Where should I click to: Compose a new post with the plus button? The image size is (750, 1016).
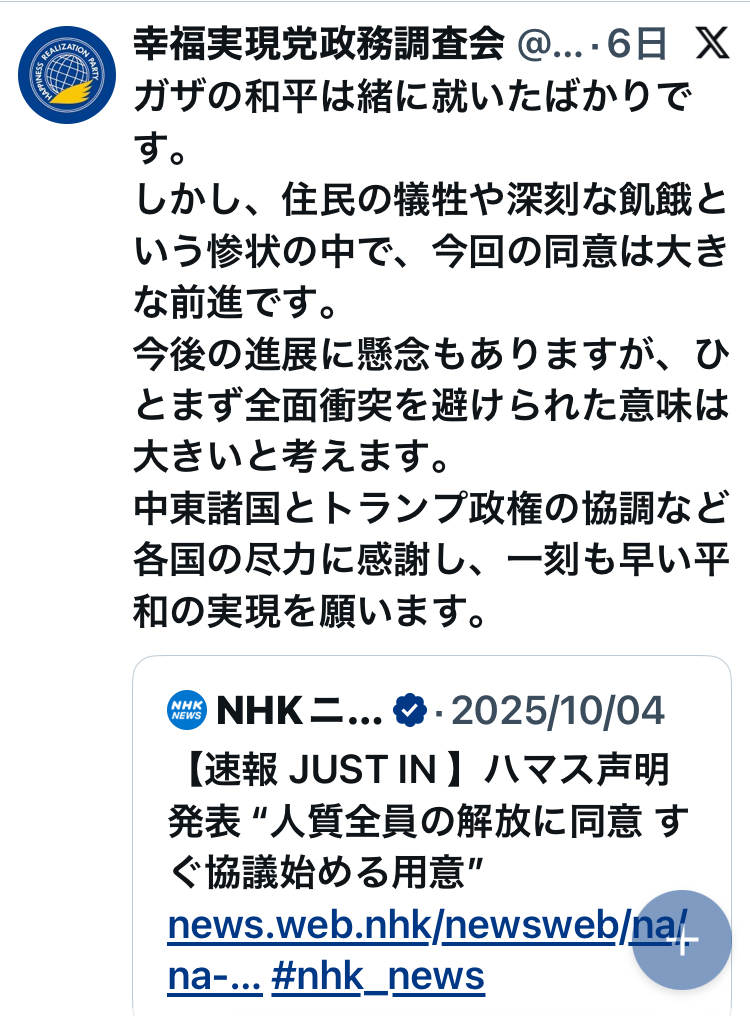(682, 940)
